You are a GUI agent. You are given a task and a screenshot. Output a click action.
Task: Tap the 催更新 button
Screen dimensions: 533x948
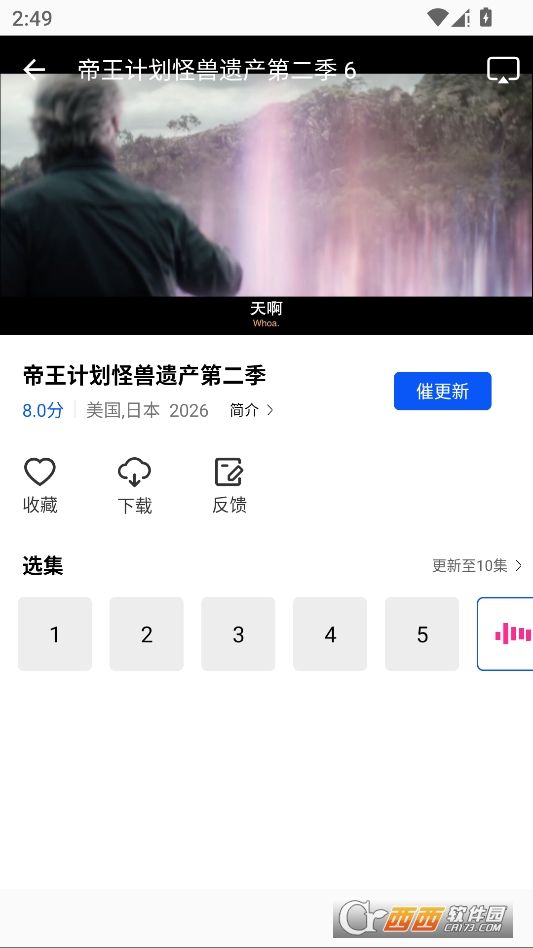pos(442,391)
